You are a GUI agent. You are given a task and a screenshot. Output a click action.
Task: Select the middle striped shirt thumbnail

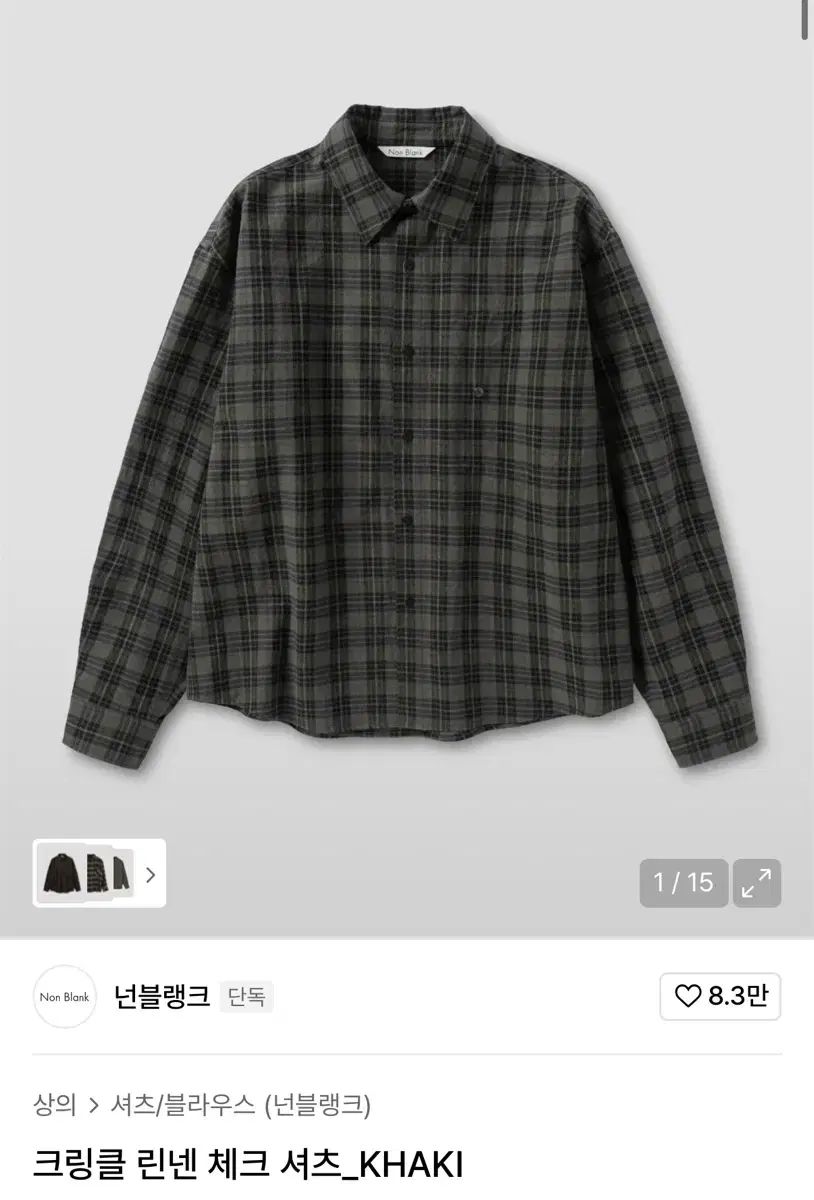pos(95,875)
